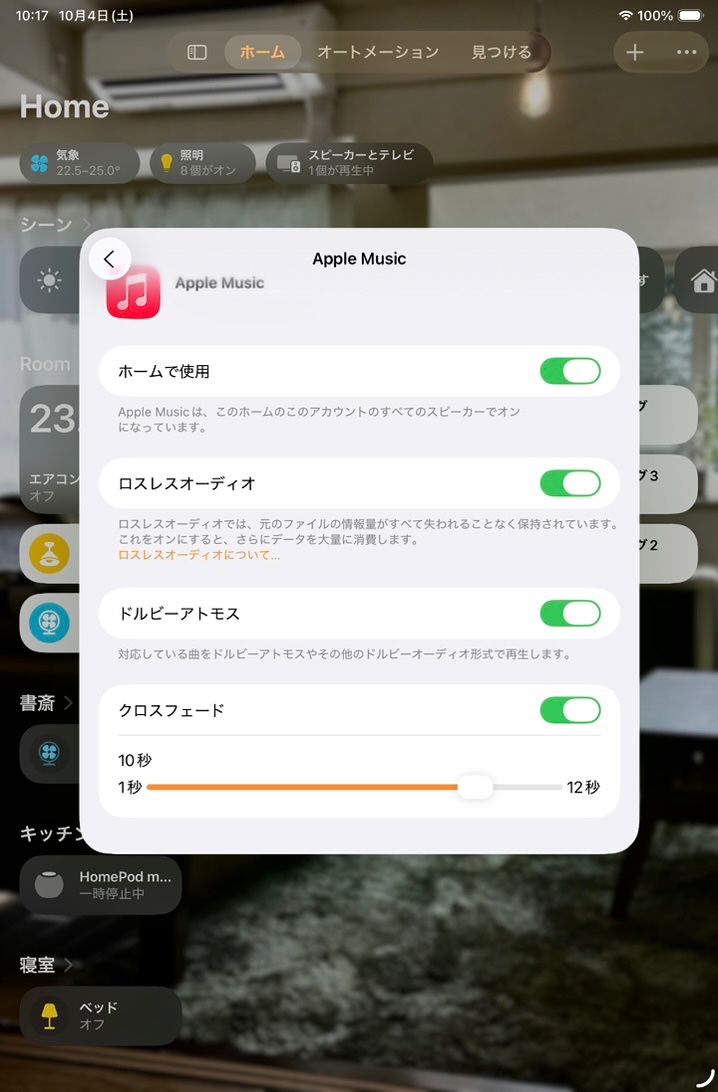Viewport: 718px width, 1092px height.
Task: Open the more options ellipsis menu
Action: (x=686, y=52)
